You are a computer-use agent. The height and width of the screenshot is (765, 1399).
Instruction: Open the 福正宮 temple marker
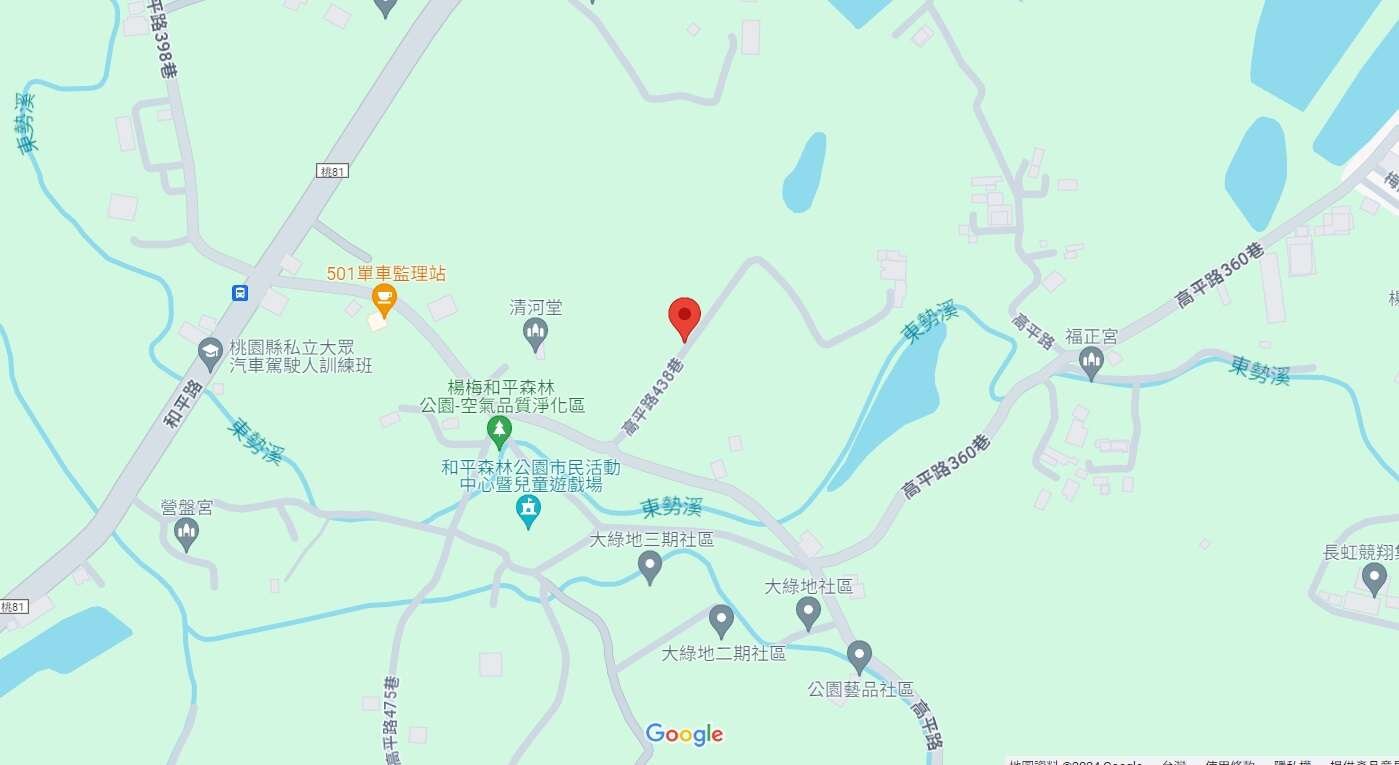tap(1091, 361)
